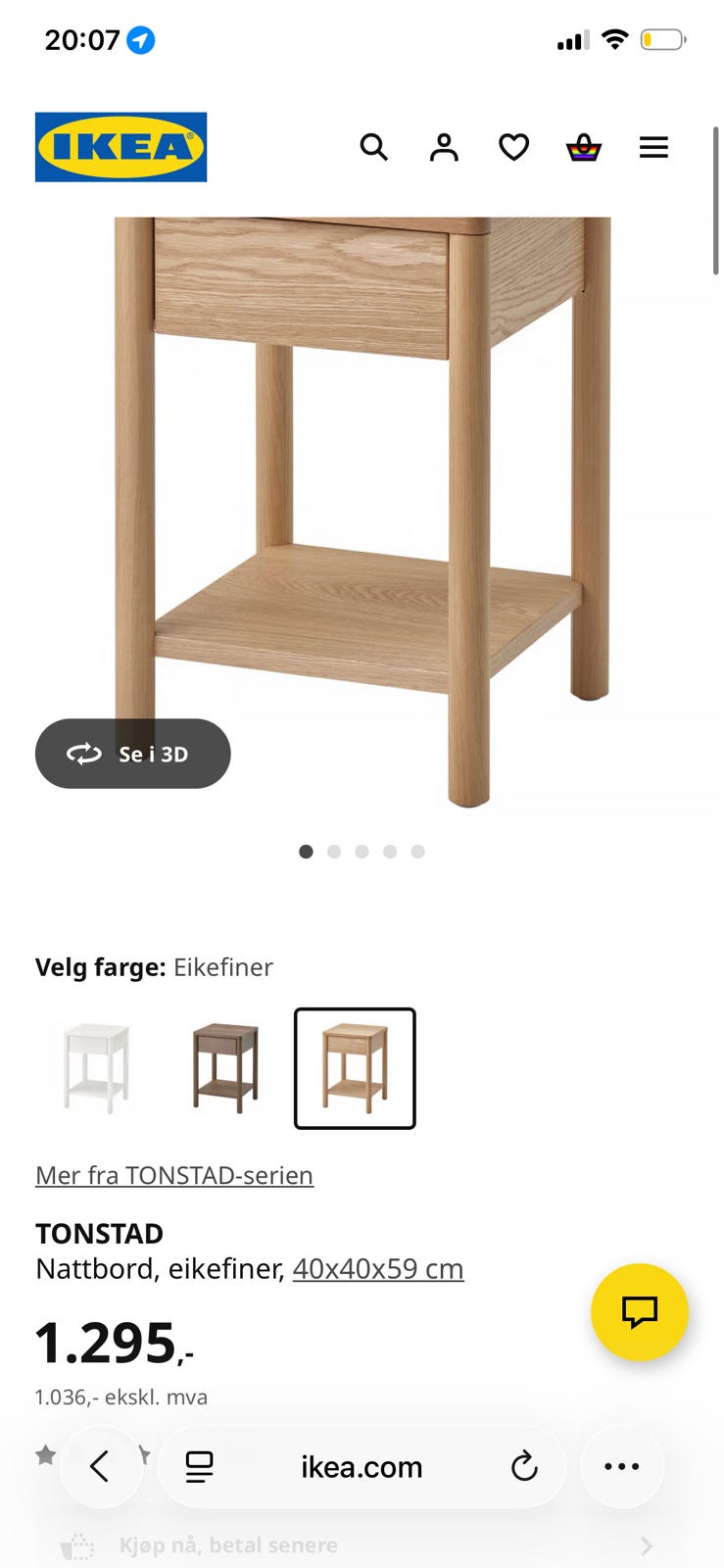View the product in 3D
Screen dimensions: 724x1568
132,754
